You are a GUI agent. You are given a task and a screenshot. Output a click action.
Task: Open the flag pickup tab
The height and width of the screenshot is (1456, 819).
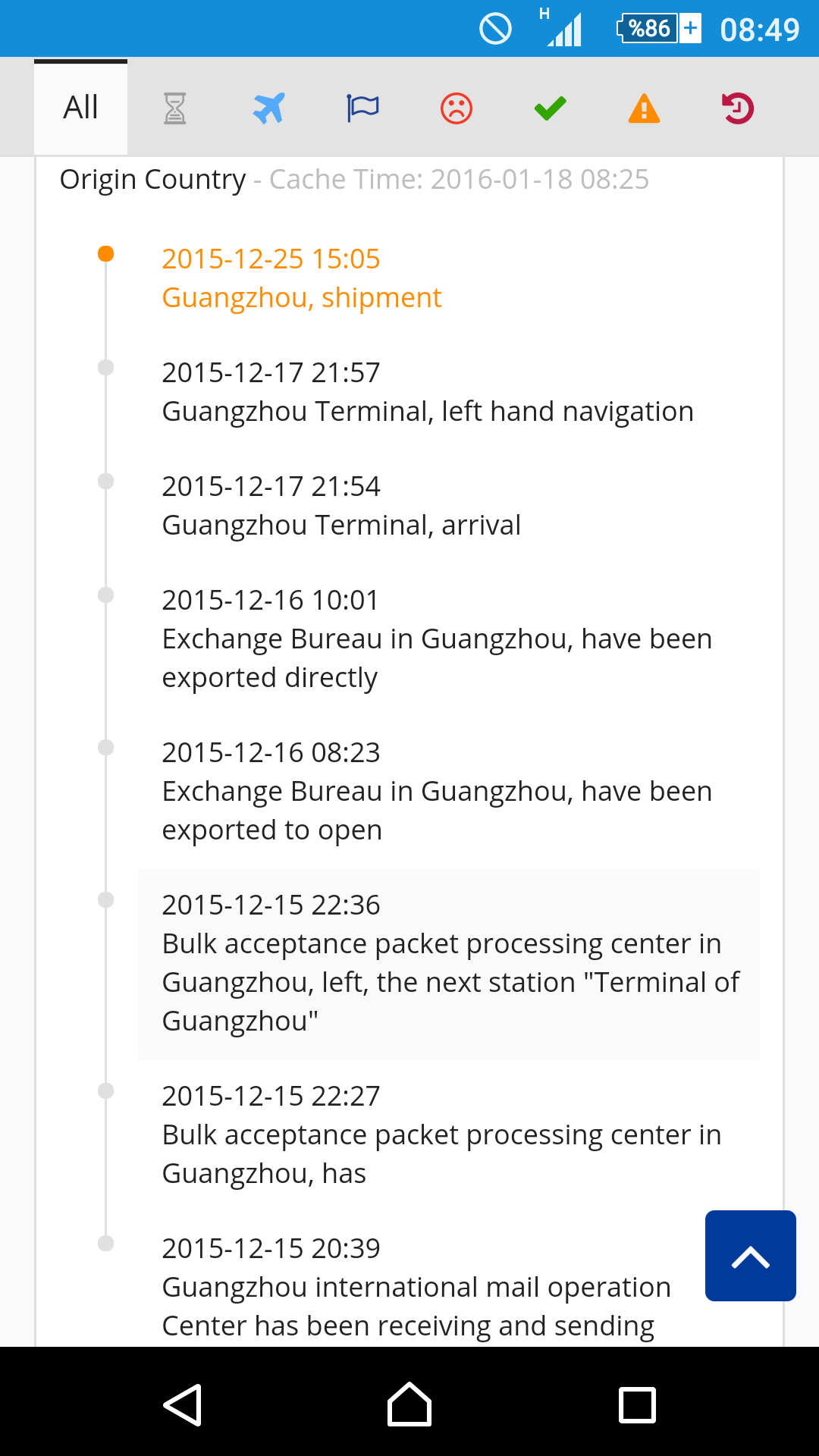click(x=362, y=108)
